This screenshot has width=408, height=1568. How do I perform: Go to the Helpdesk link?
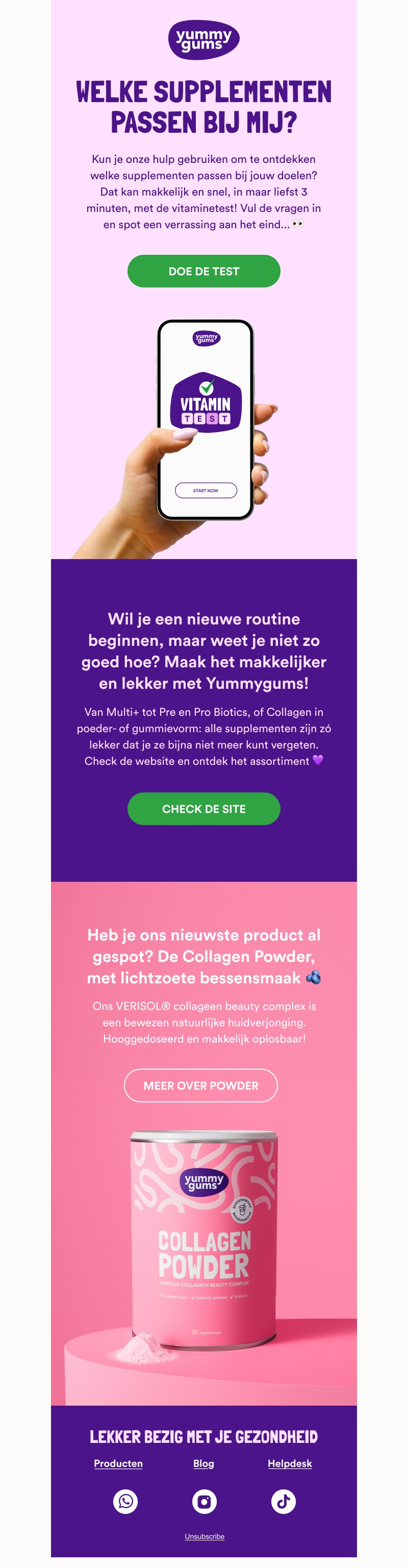point(290,1463)
